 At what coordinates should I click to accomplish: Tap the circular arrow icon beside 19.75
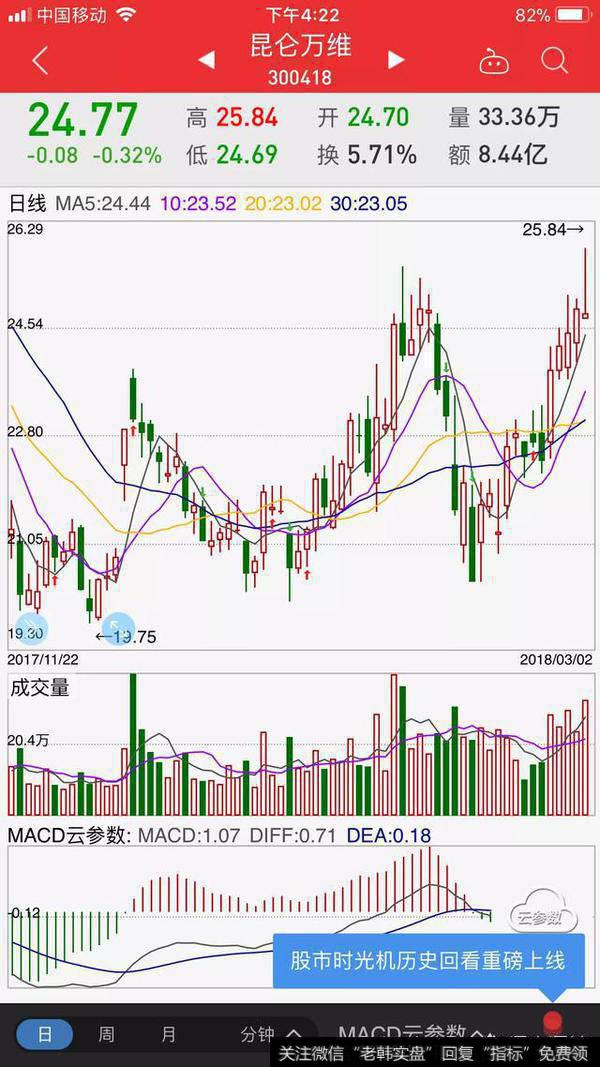pos(118,629)
